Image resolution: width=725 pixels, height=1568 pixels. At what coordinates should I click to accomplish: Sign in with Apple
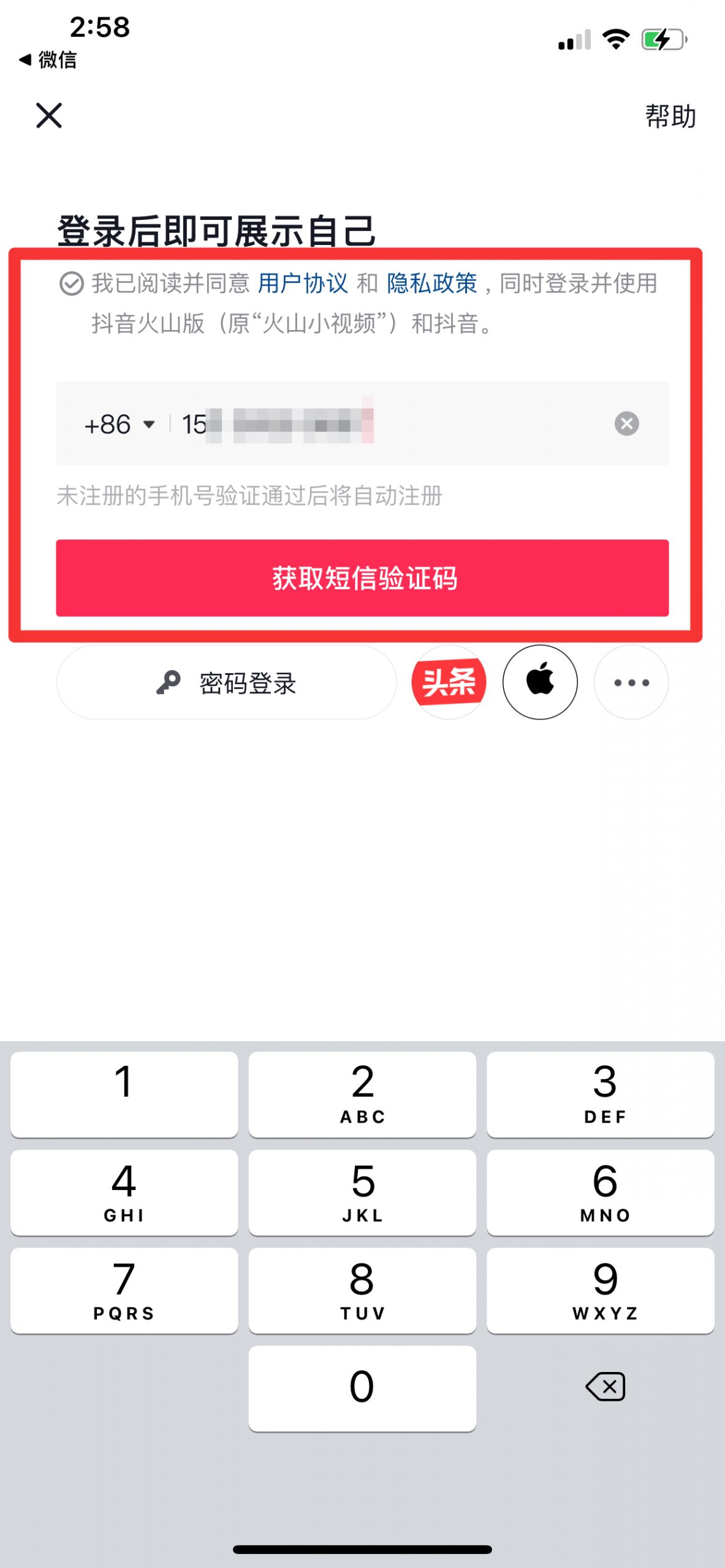[x=540, y=682]
